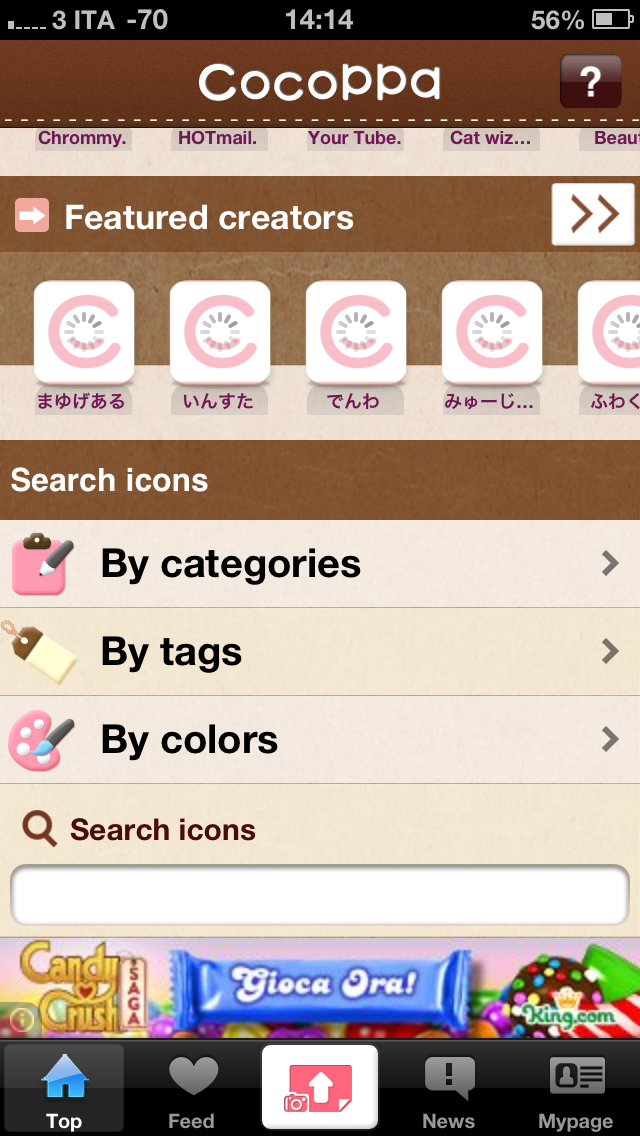Open the Chrommy. icon item
Screen dimensions: 640x1136
click(82, 138)
